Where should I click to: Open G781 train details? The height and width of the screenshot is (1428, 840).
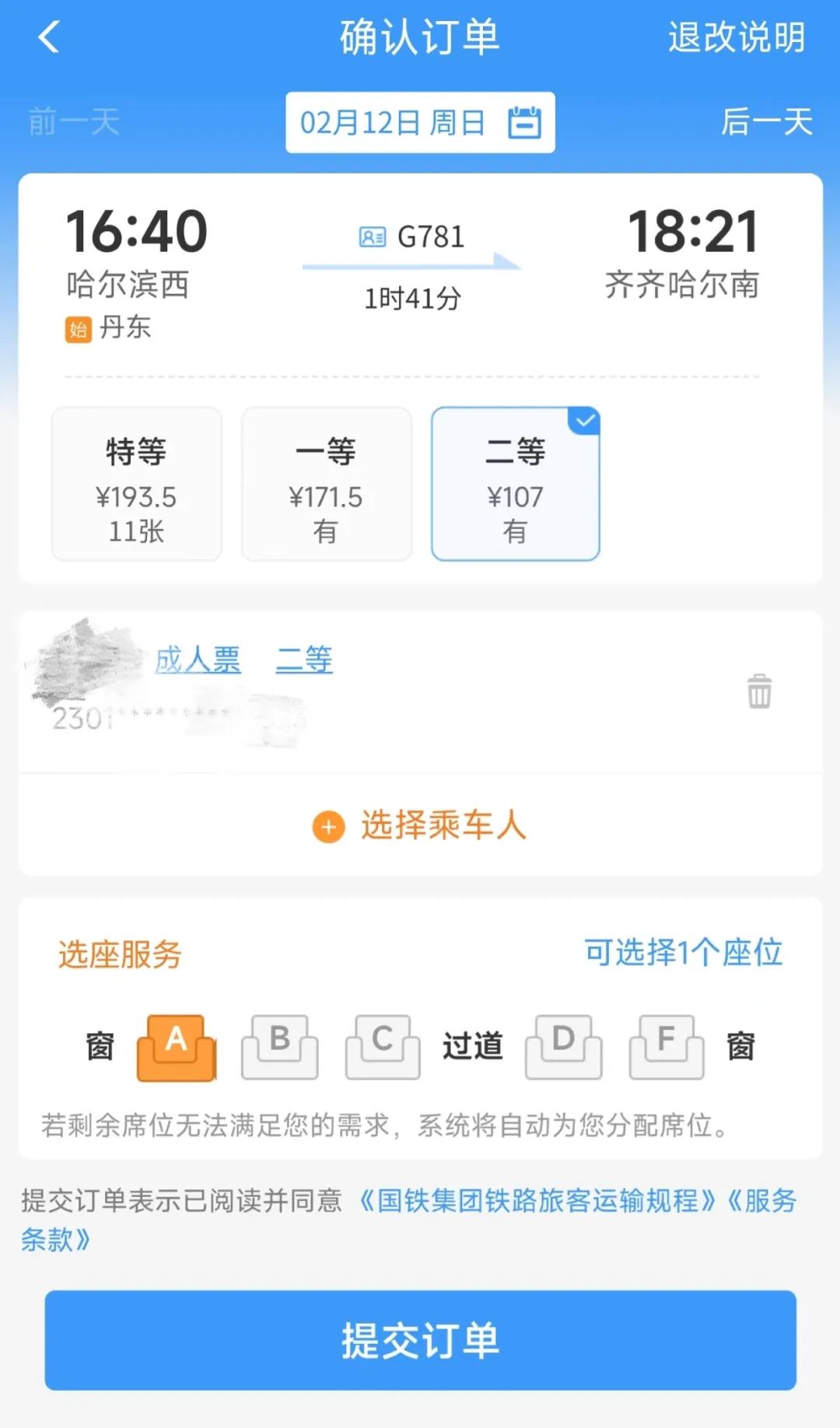point(412,236)
